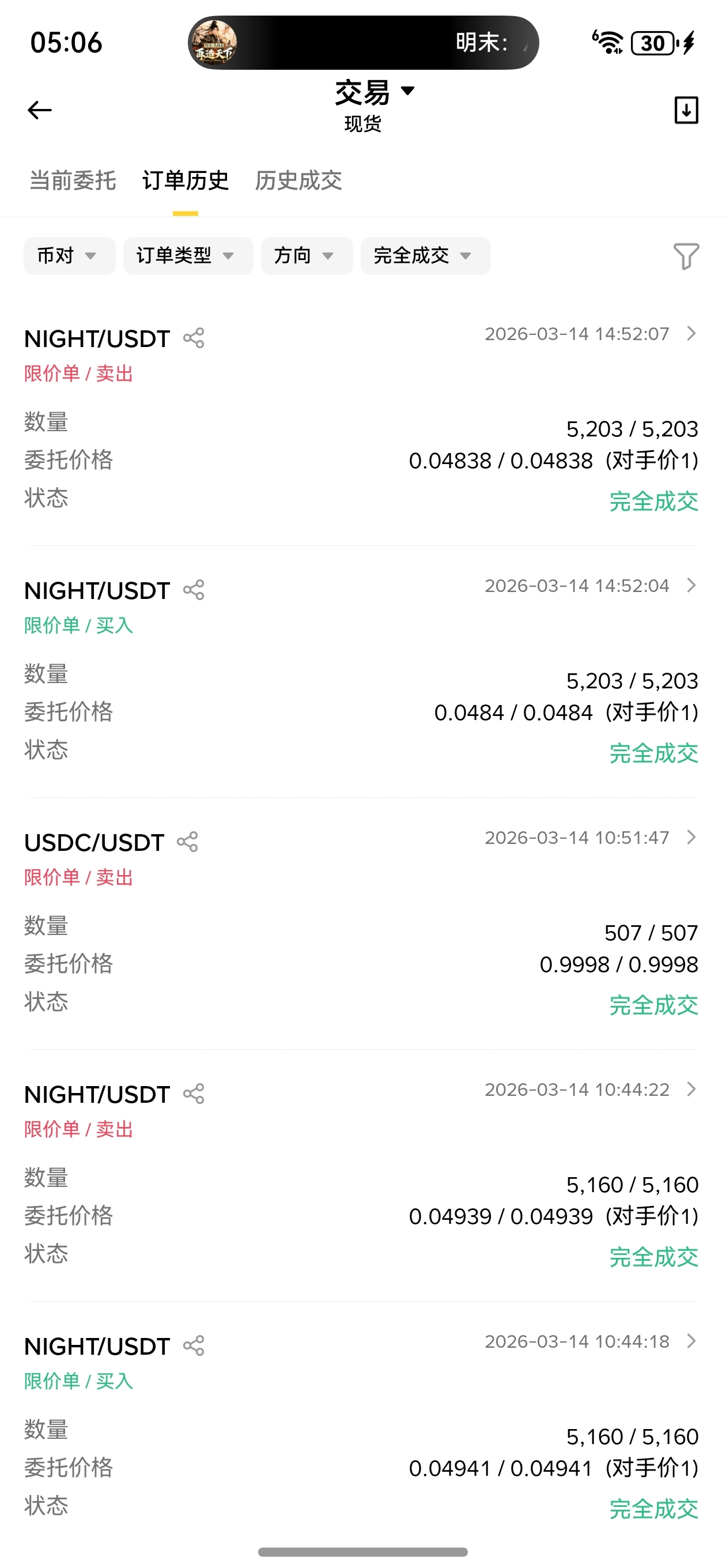Open the 订单类型 filter dropdown

tap(187, 255)
